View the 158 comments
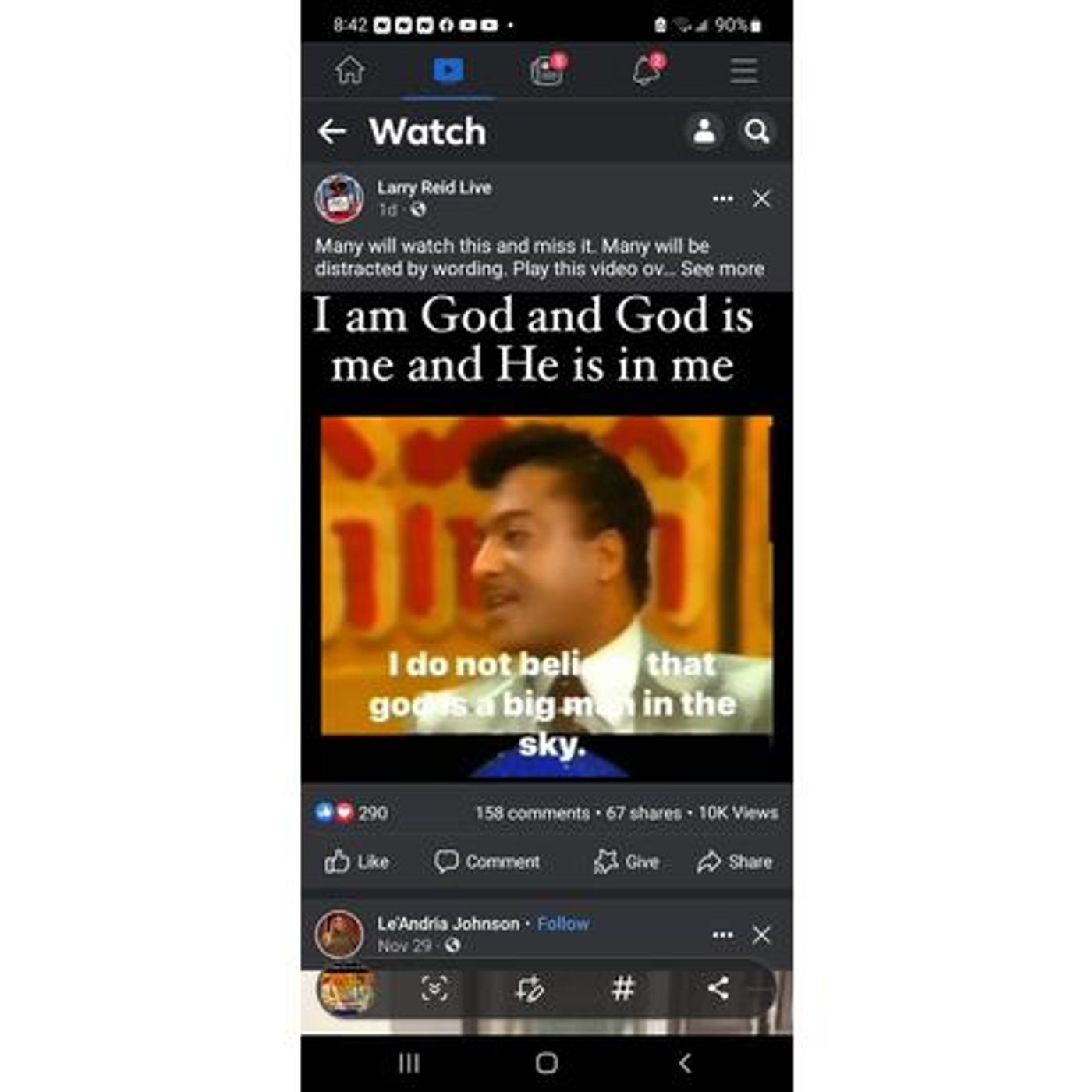Screen dimensions: 1092x1092 click(x=532, y=813)
